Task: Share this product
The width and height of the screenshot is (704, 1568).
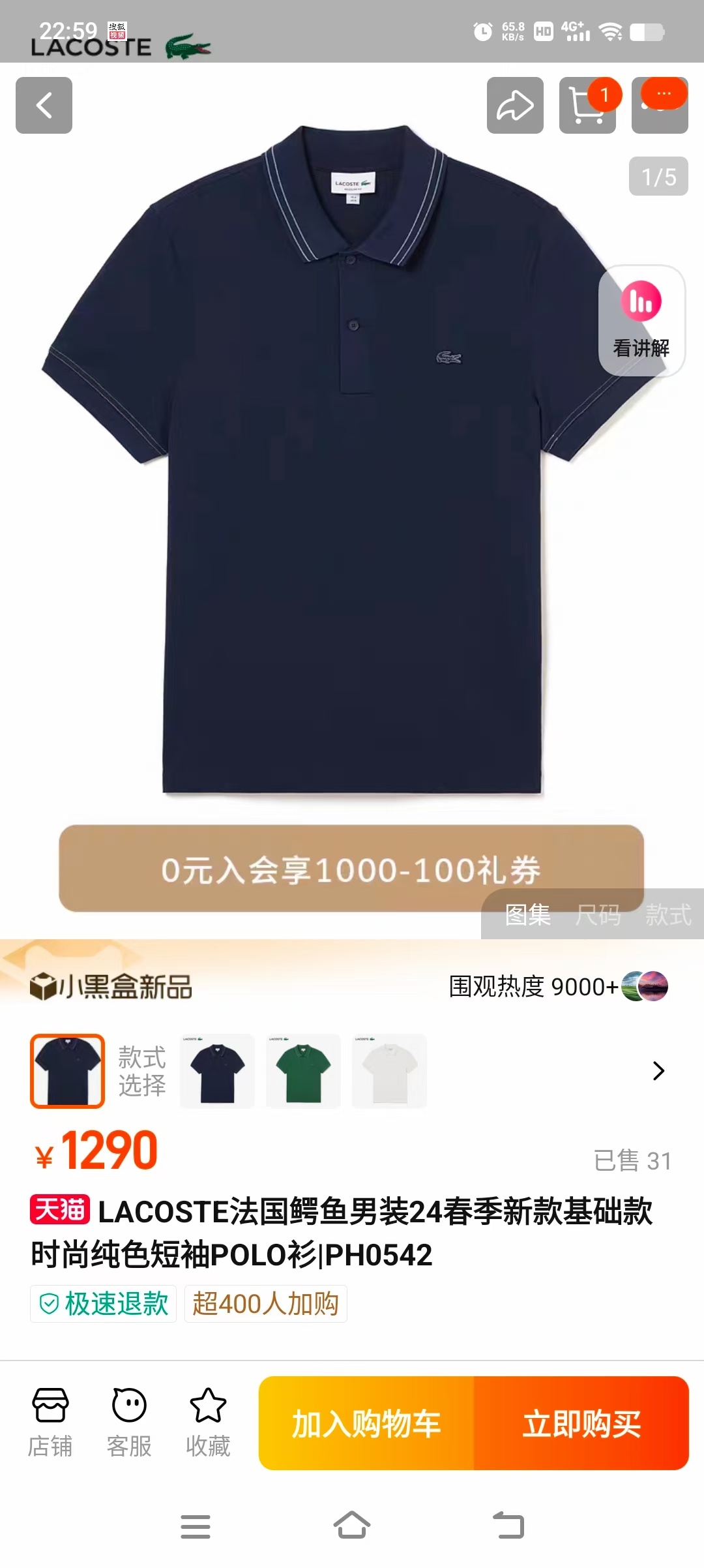Action: [515, 105]
